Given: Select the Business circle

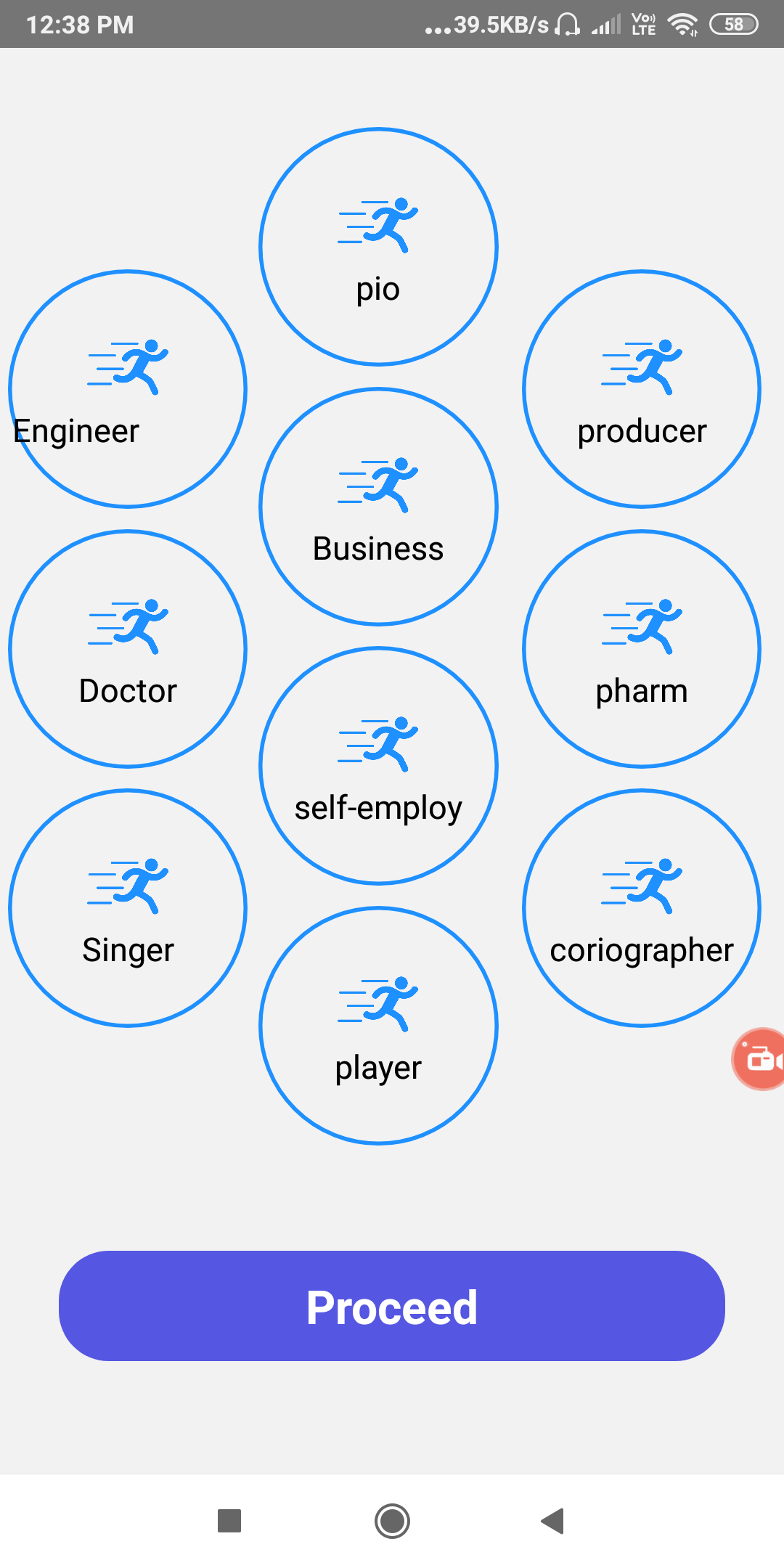Looking at the screenshot, I should [x=378, y=507].
